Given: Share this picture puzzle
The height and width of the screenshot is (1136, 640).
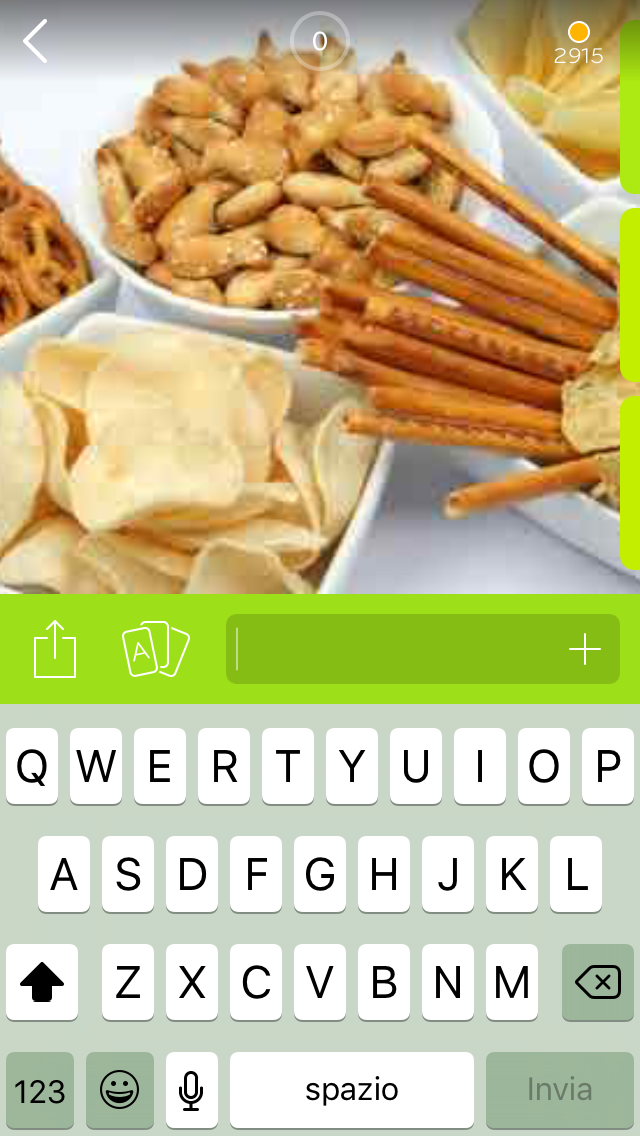Looking at the screenshot, I should pos(55,649).
